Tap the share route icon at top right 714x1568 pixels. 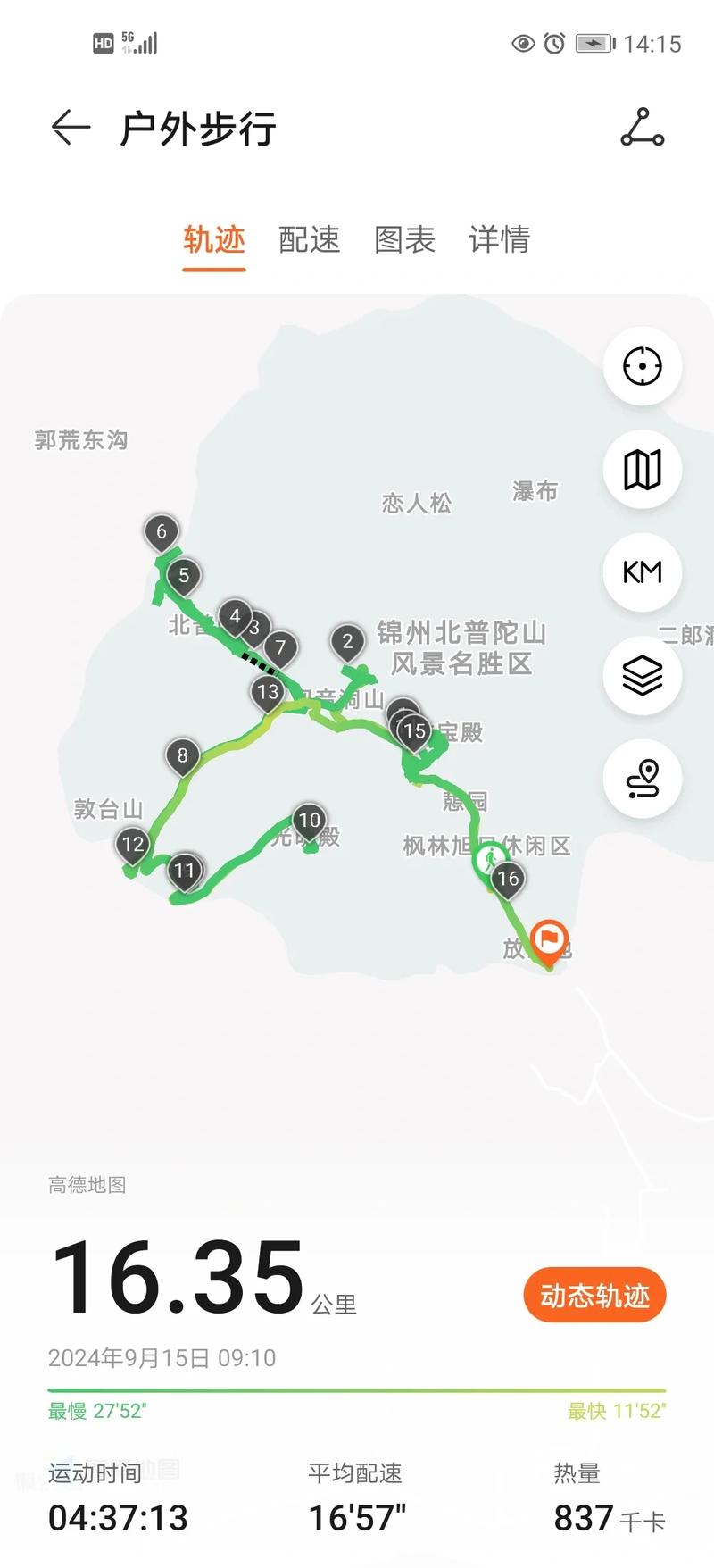click(x=641, y=128)
